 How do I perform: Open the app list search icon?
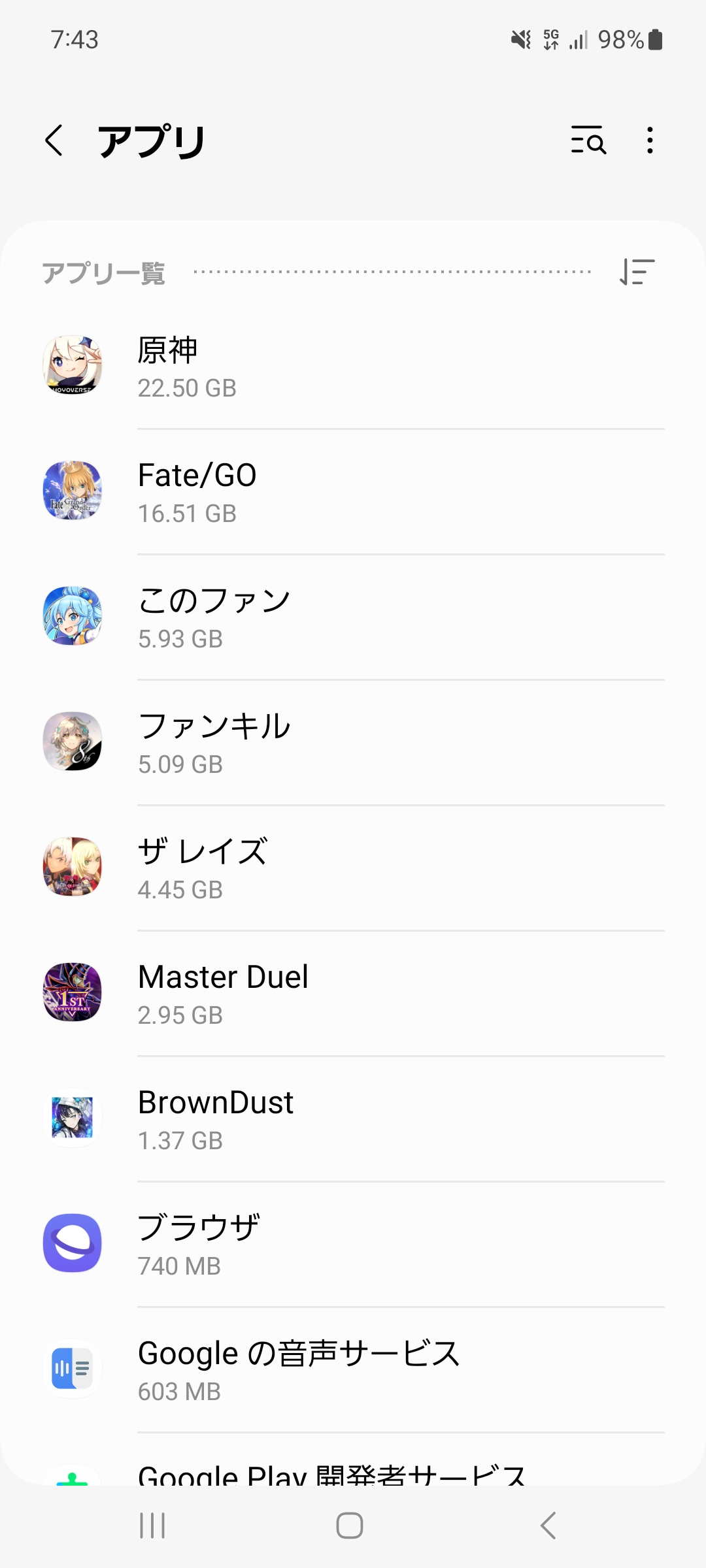click(588, 140)
